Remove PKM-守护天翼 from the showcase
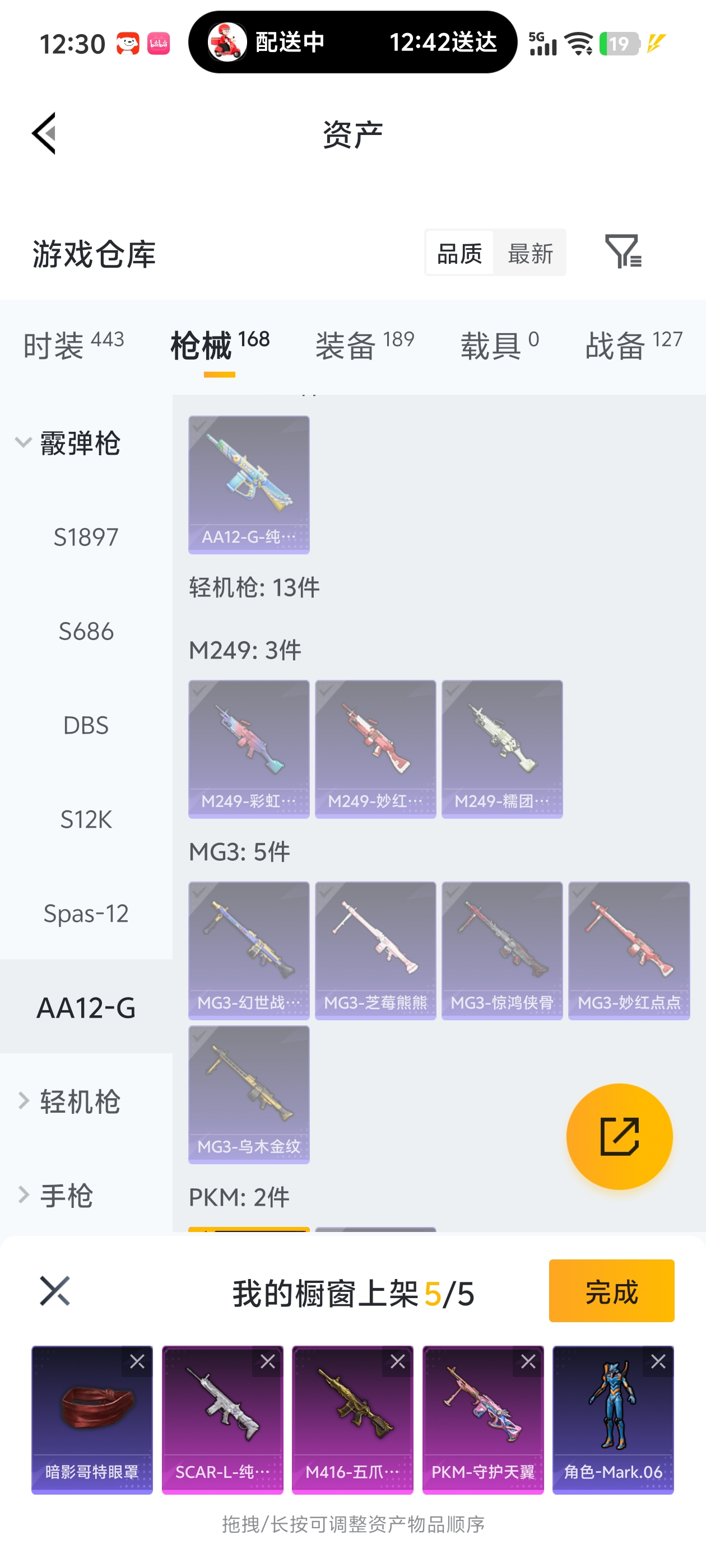 [x=528, y=1361]
